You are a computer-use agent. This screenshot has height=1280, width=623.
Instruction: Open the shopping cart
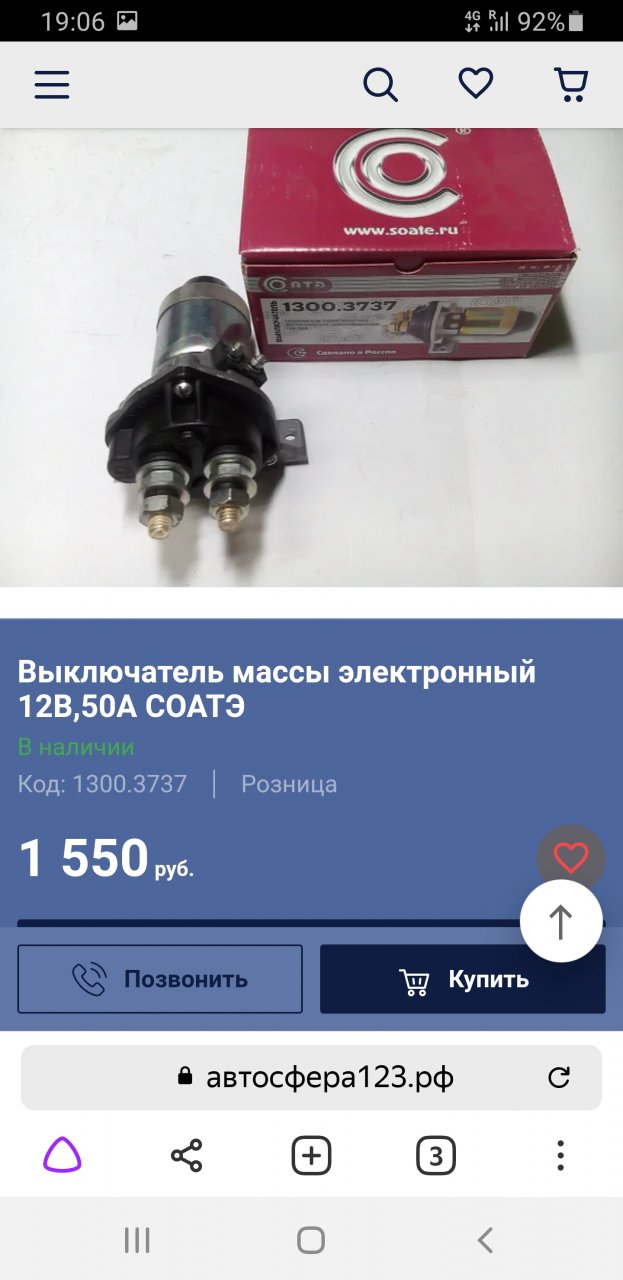click(x=571, y=85)
